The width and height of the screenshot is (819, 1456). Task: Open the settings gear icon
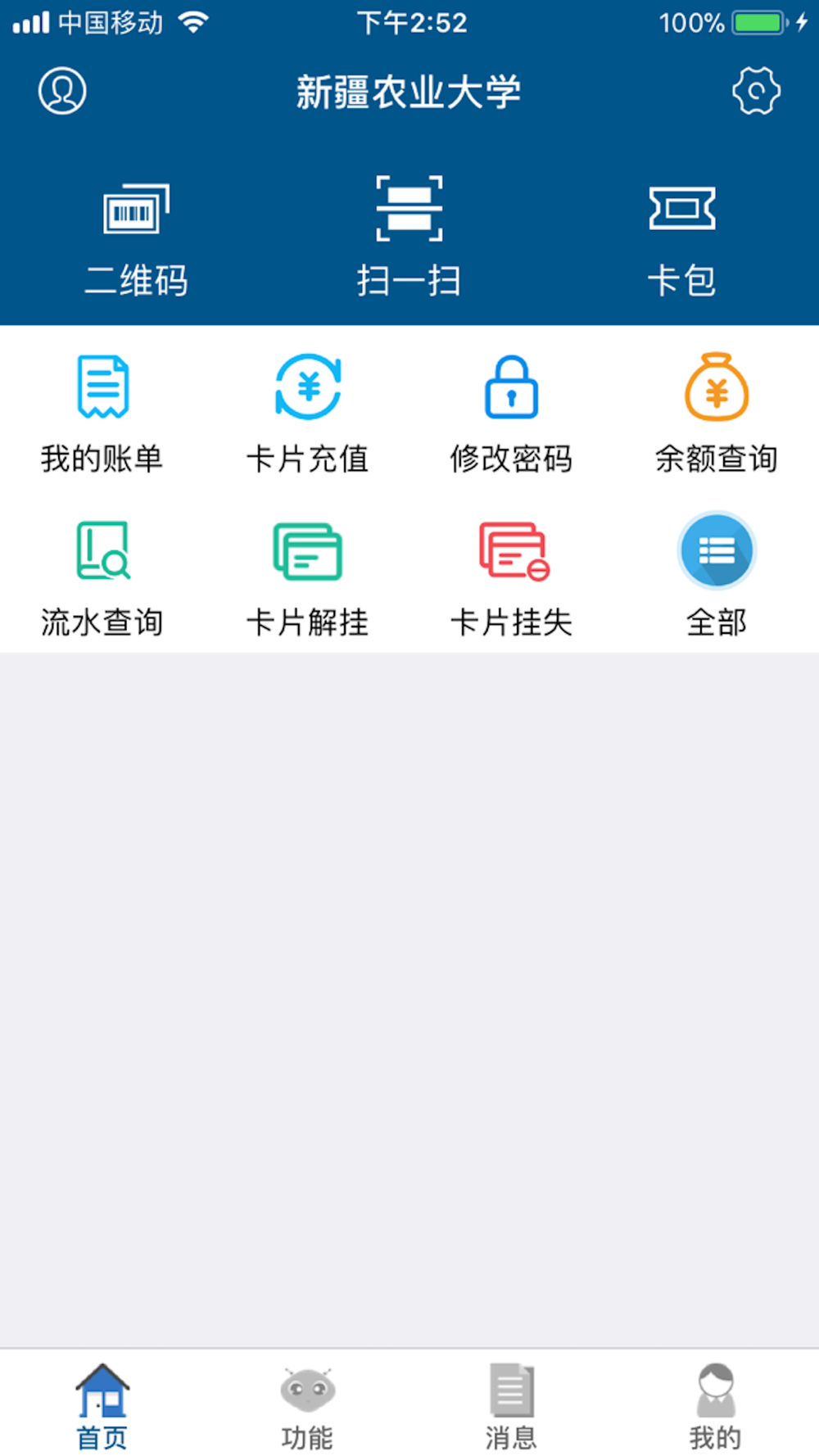(756, 91)
